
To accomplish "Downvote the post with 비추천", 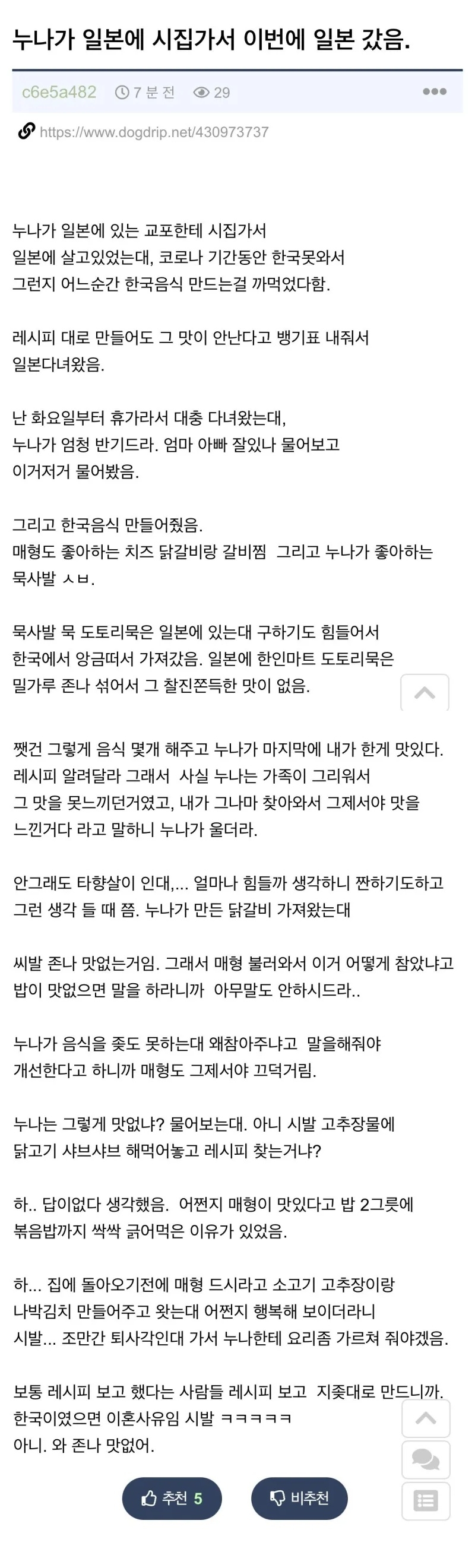I will point(299,1497).
